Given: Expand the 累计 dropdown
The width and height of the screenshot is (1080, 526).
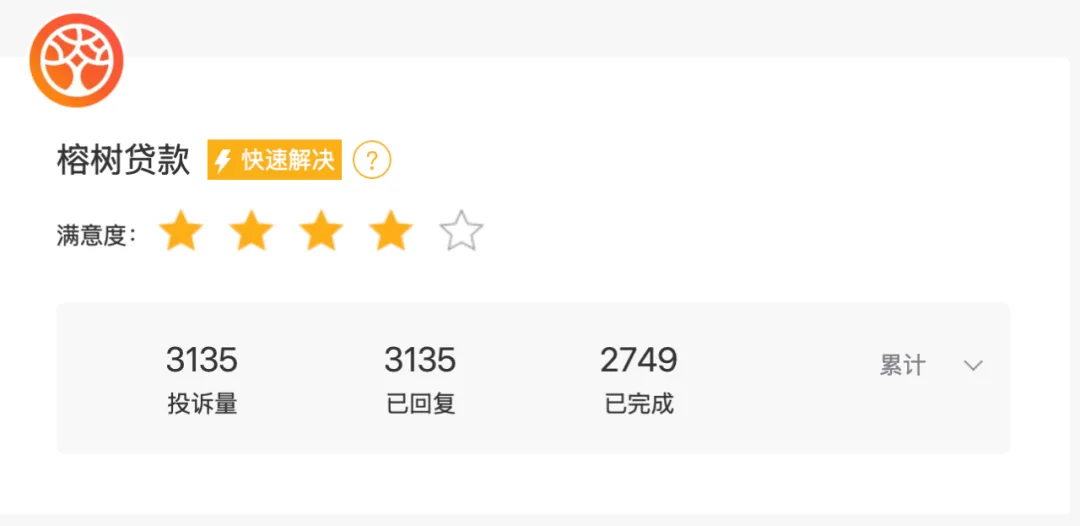Looking at the screenshot, I should [972, 366].
